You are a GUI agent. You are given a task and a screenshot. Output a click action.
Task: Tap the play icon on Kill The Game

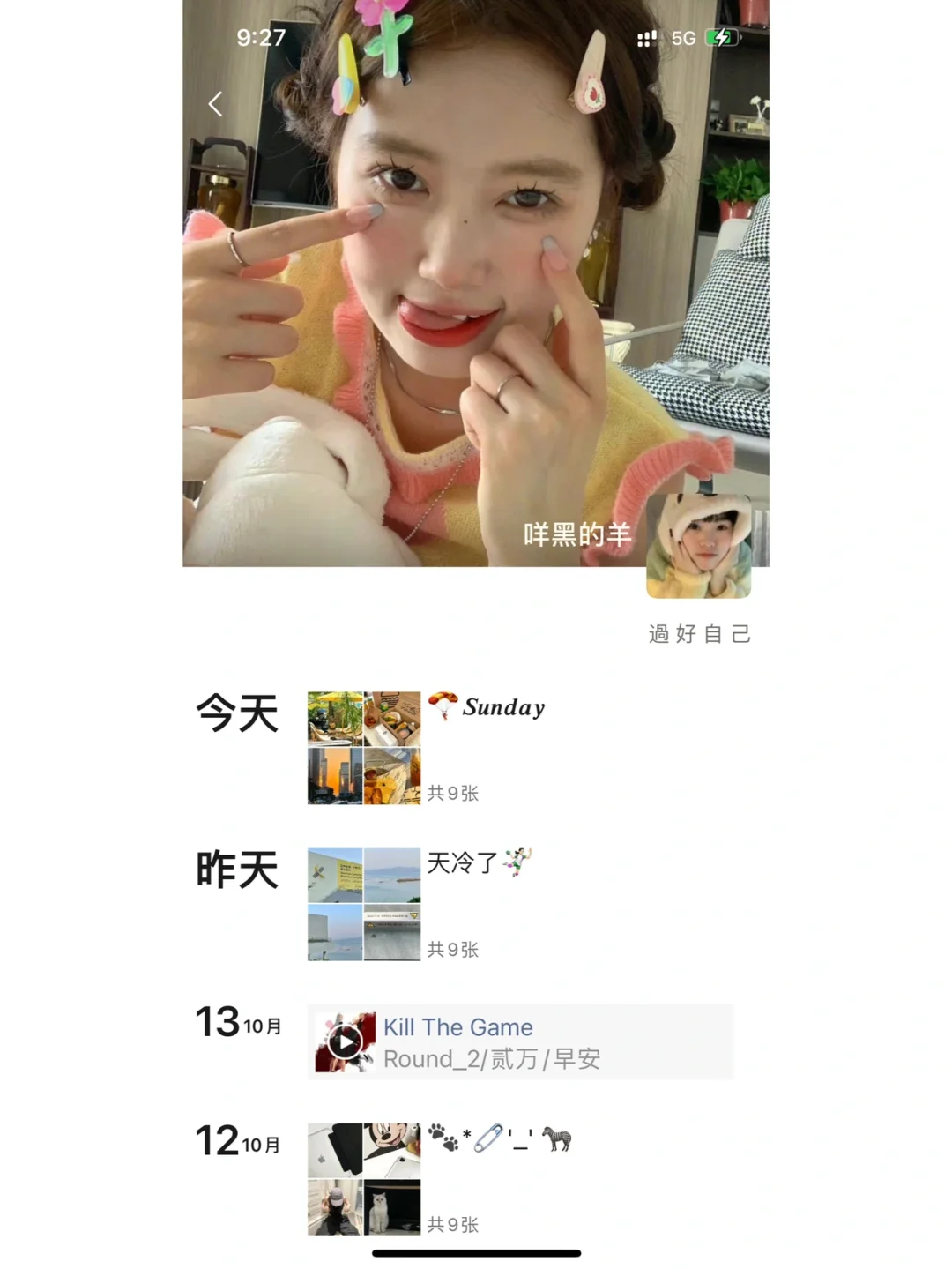tap(346, 1041)
